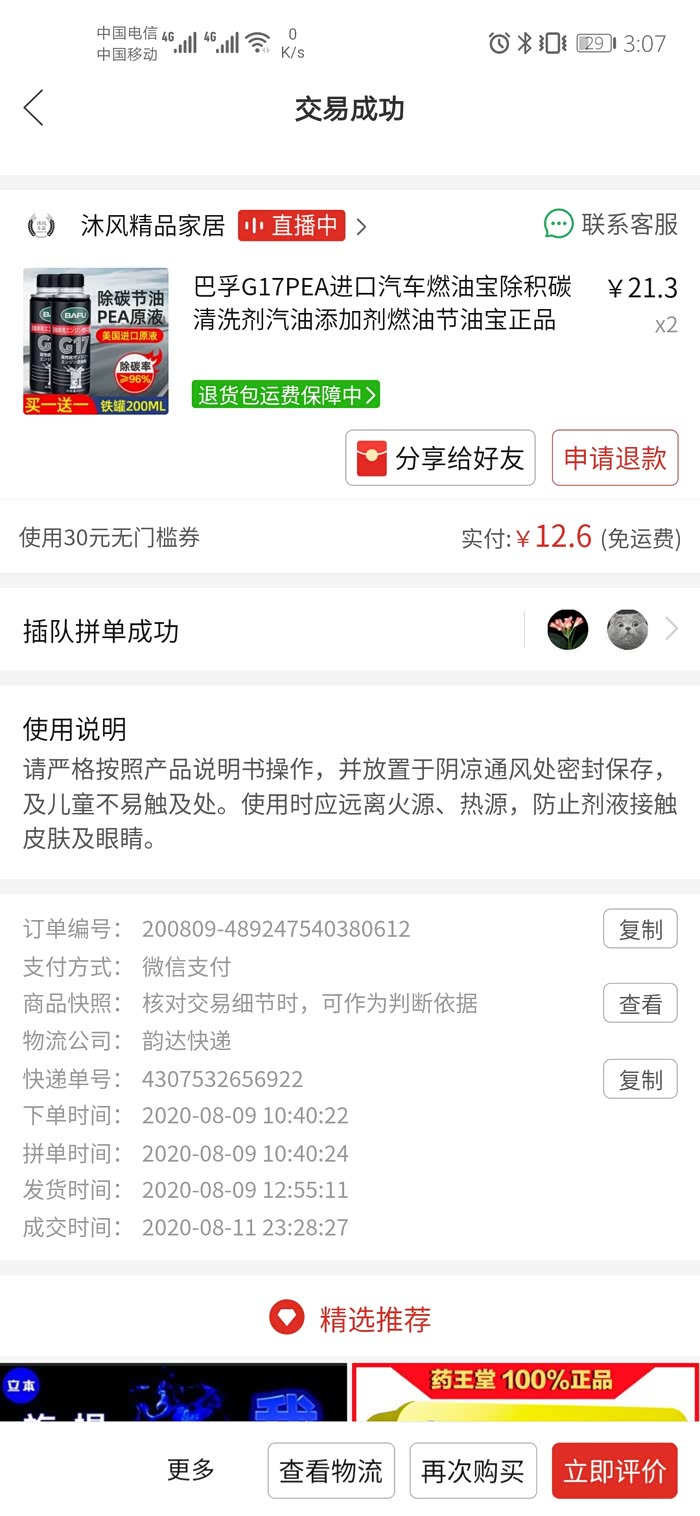
Task: Open the 巴孚G17PEA product listing
Action: [x=384, y=304]
